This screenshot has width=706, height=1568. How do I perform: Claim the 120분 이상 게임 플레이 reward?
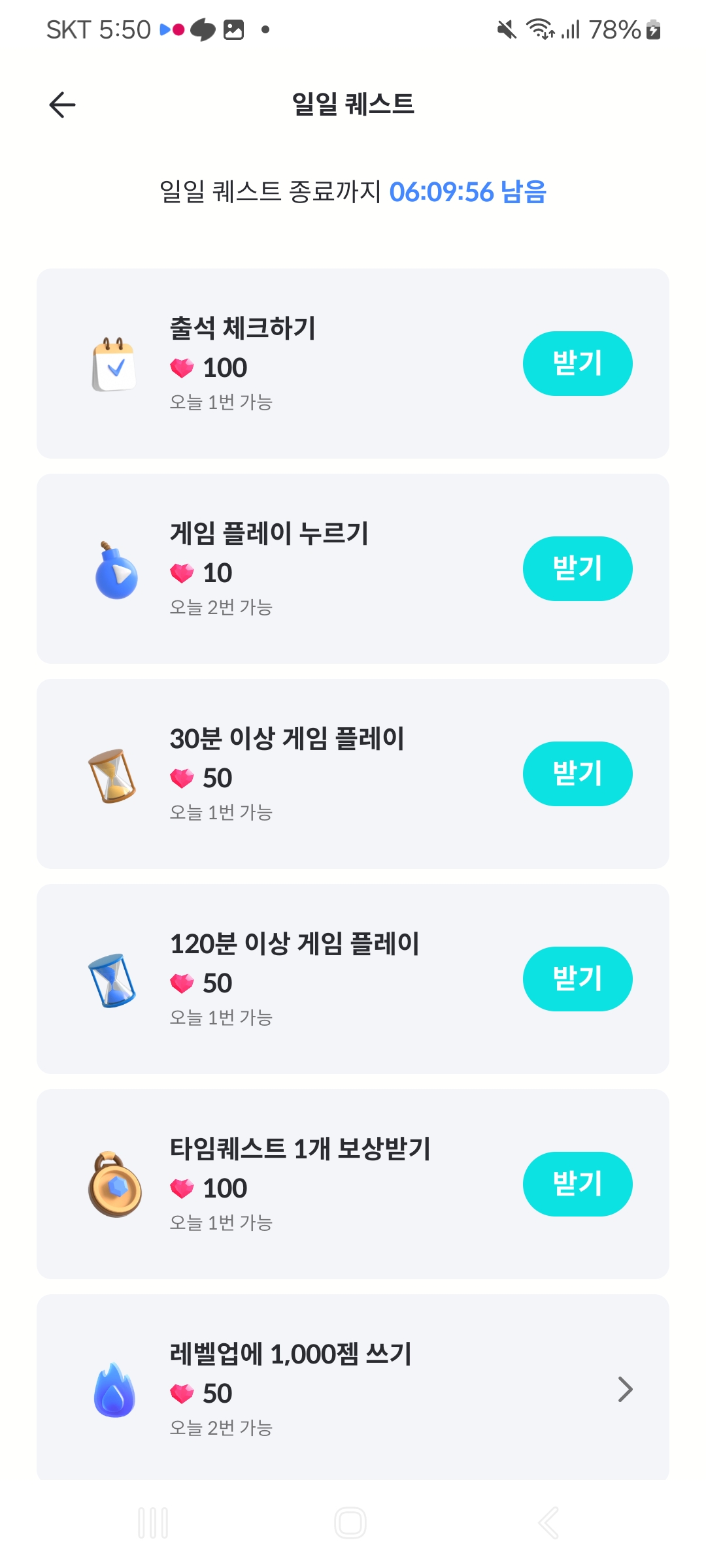[x=577, y=979]
